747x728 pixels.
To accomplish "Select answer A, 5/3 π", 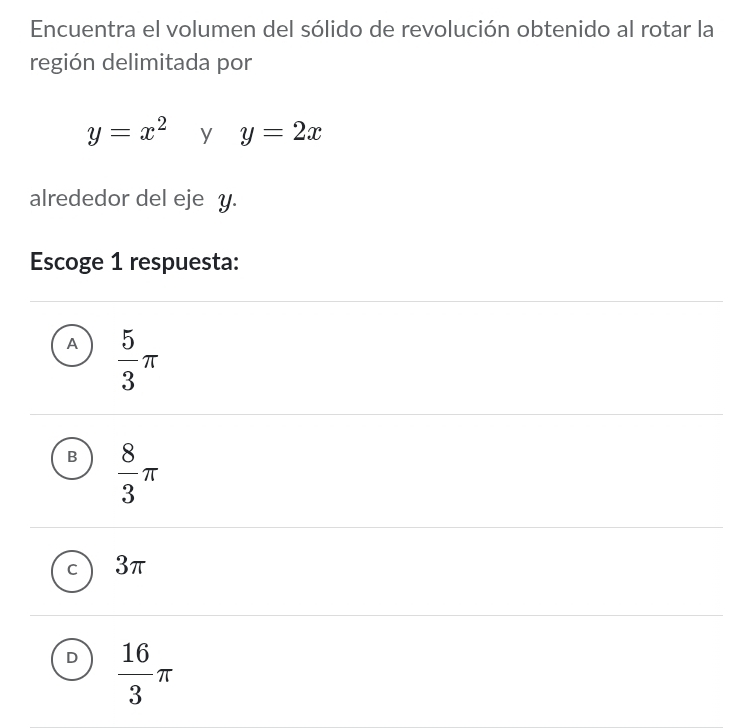I will [72, 345].
